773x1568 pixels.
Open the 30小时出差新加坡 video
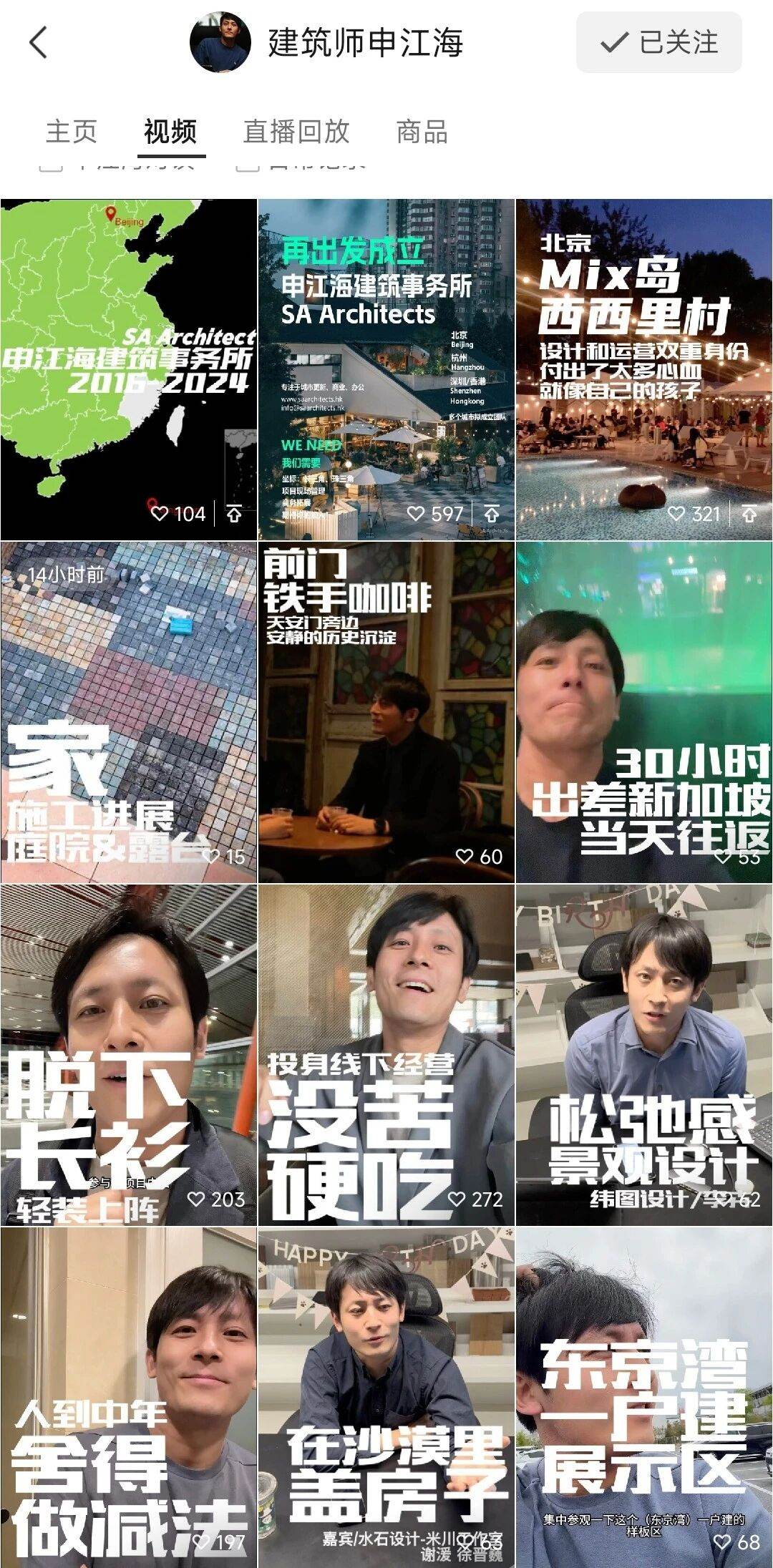click(x=644, y=712)
